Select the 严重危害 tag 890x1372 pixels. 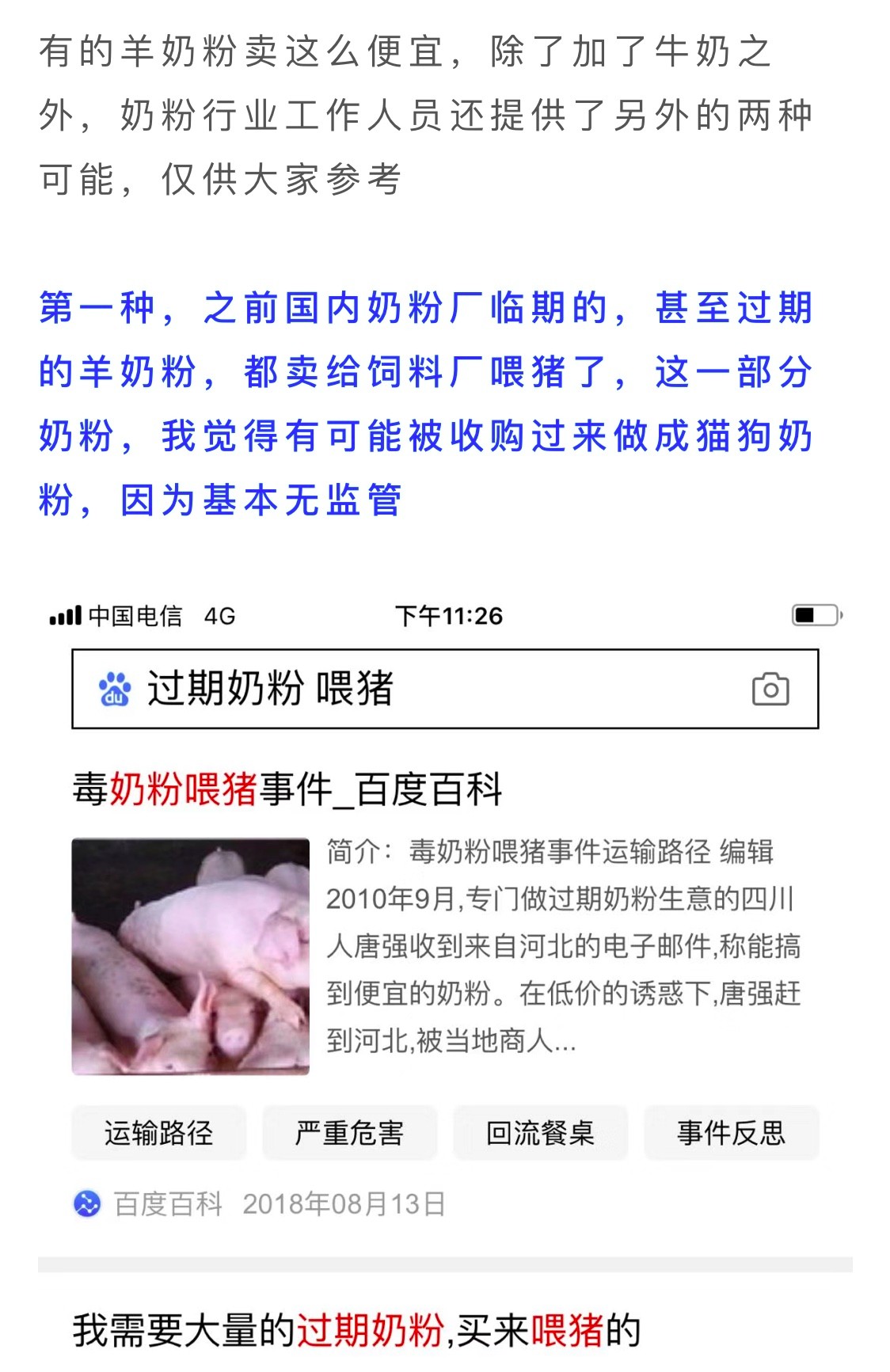pos(349,1133)
